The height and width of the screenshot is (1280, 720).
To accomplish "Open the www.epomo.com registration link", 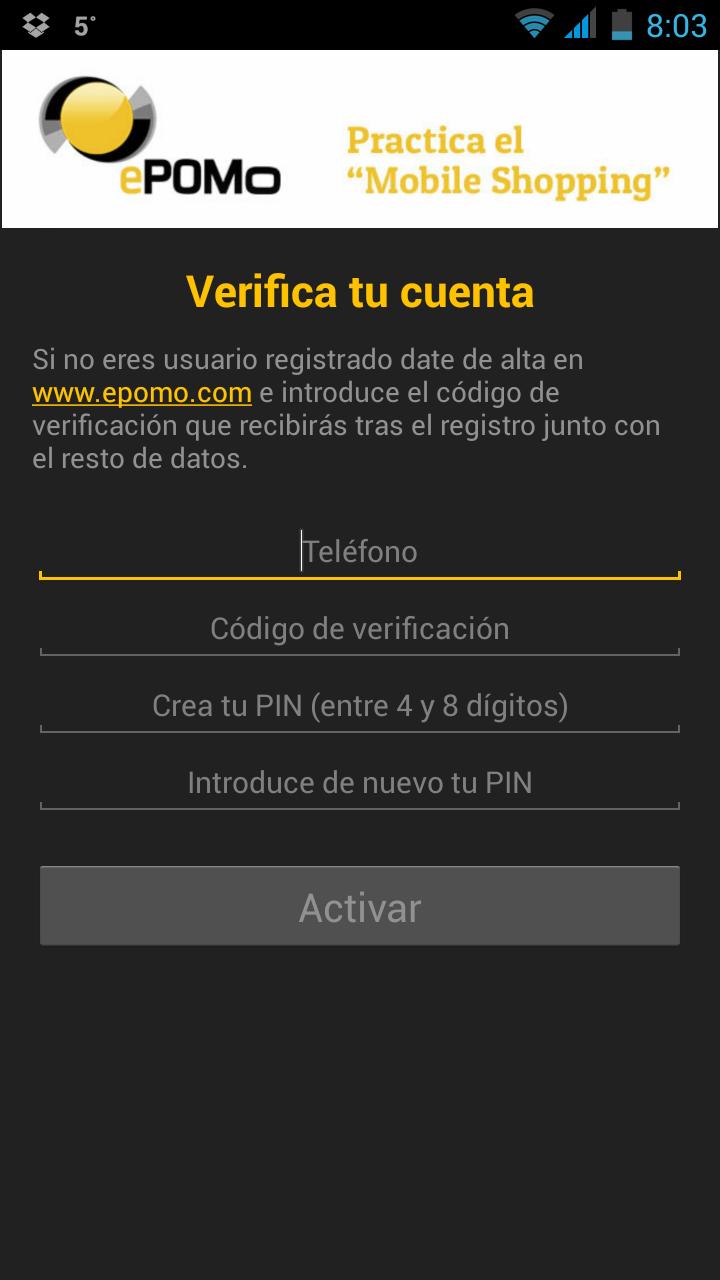I will [x=140, y=392].
